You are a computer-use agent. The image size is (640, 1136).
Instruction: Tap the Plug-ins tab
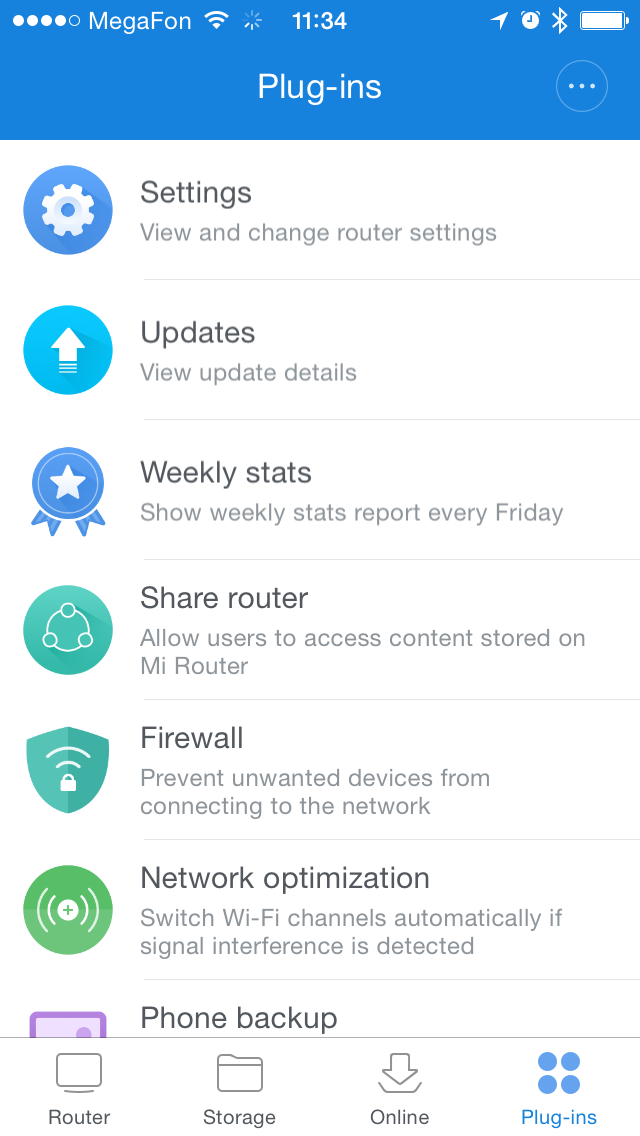tap(559, 1088)
